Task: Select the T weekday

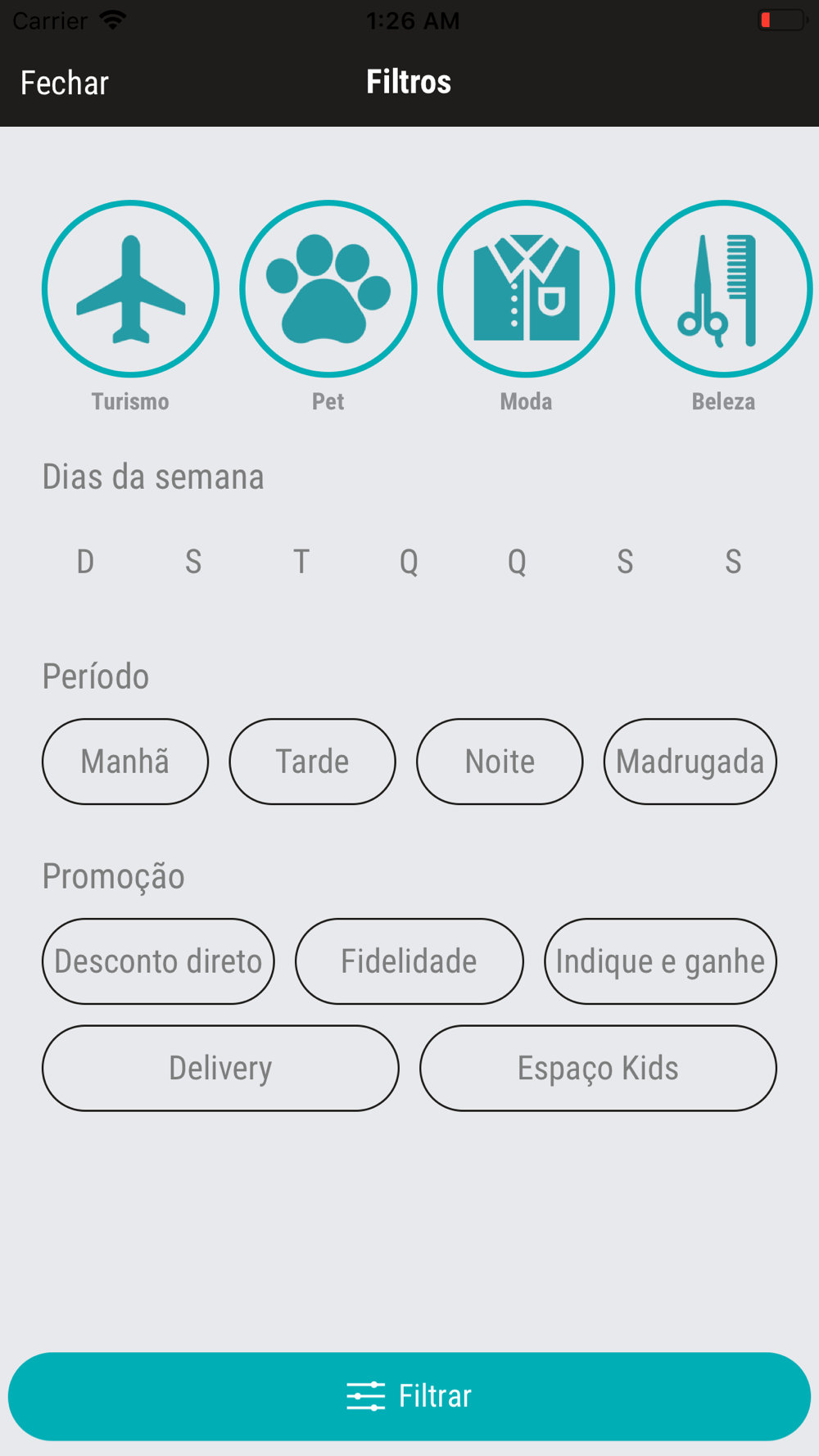Action: coord(301,562)
